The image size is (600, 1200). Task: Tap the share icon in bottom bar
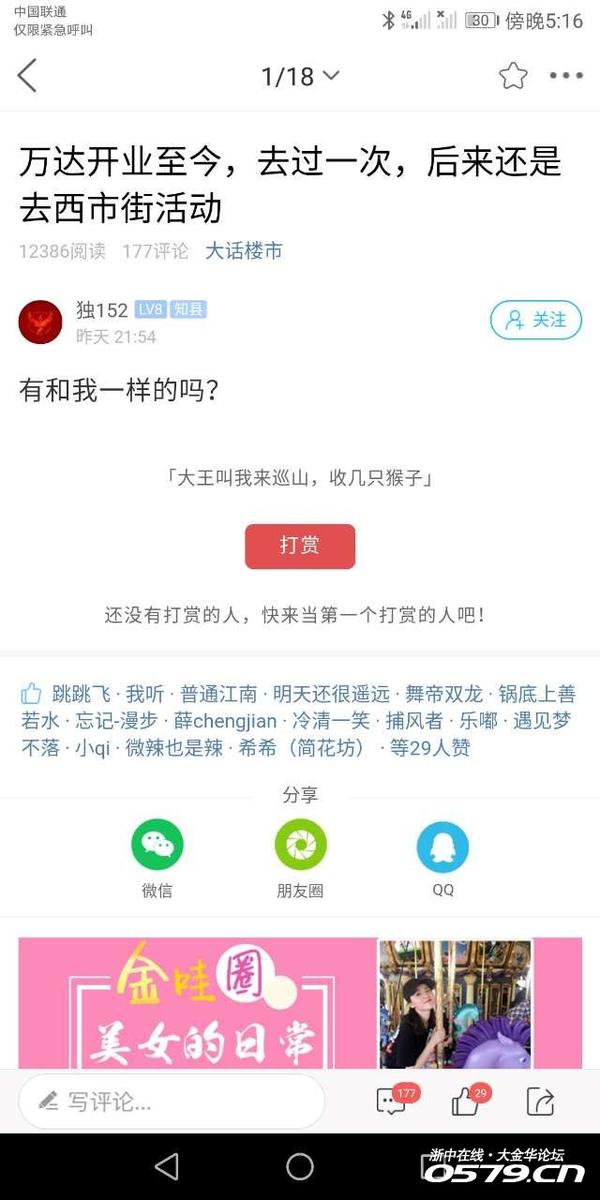pos(540,1102)
